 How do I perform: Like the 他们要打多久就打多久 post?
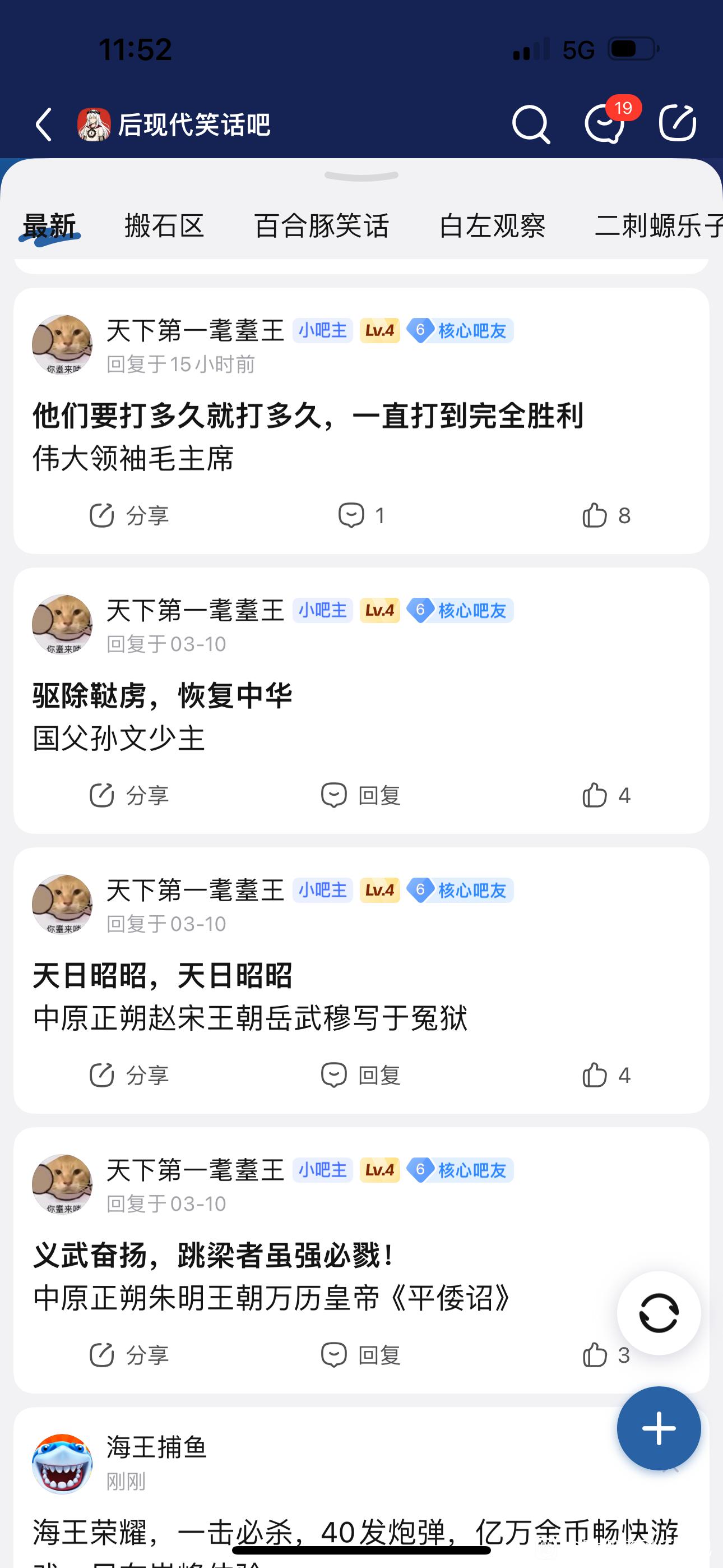(x=605, y=515)
